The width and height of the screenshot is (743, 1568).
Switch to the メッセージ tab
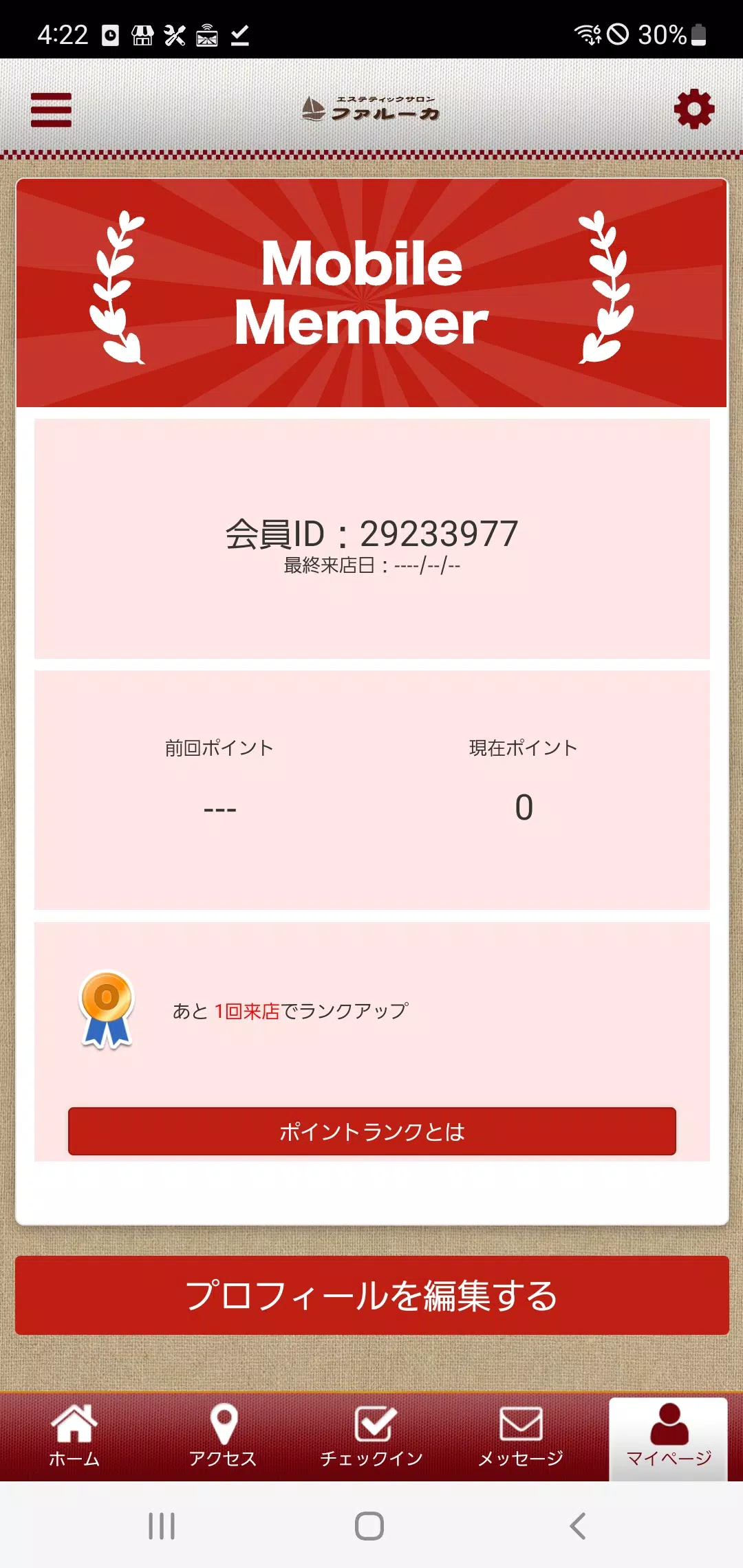(x=519, y=1444)
